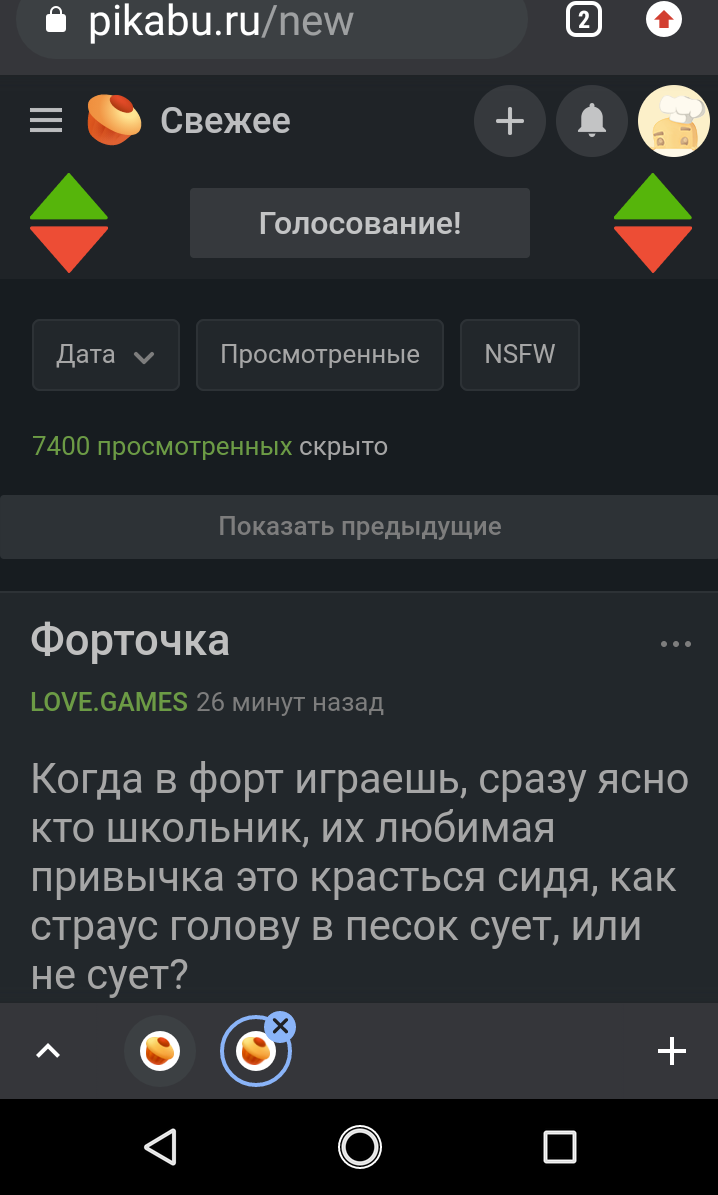Go back with system back button
This screenshot has width=718, height=1195.
click(x=160, y=1147)
